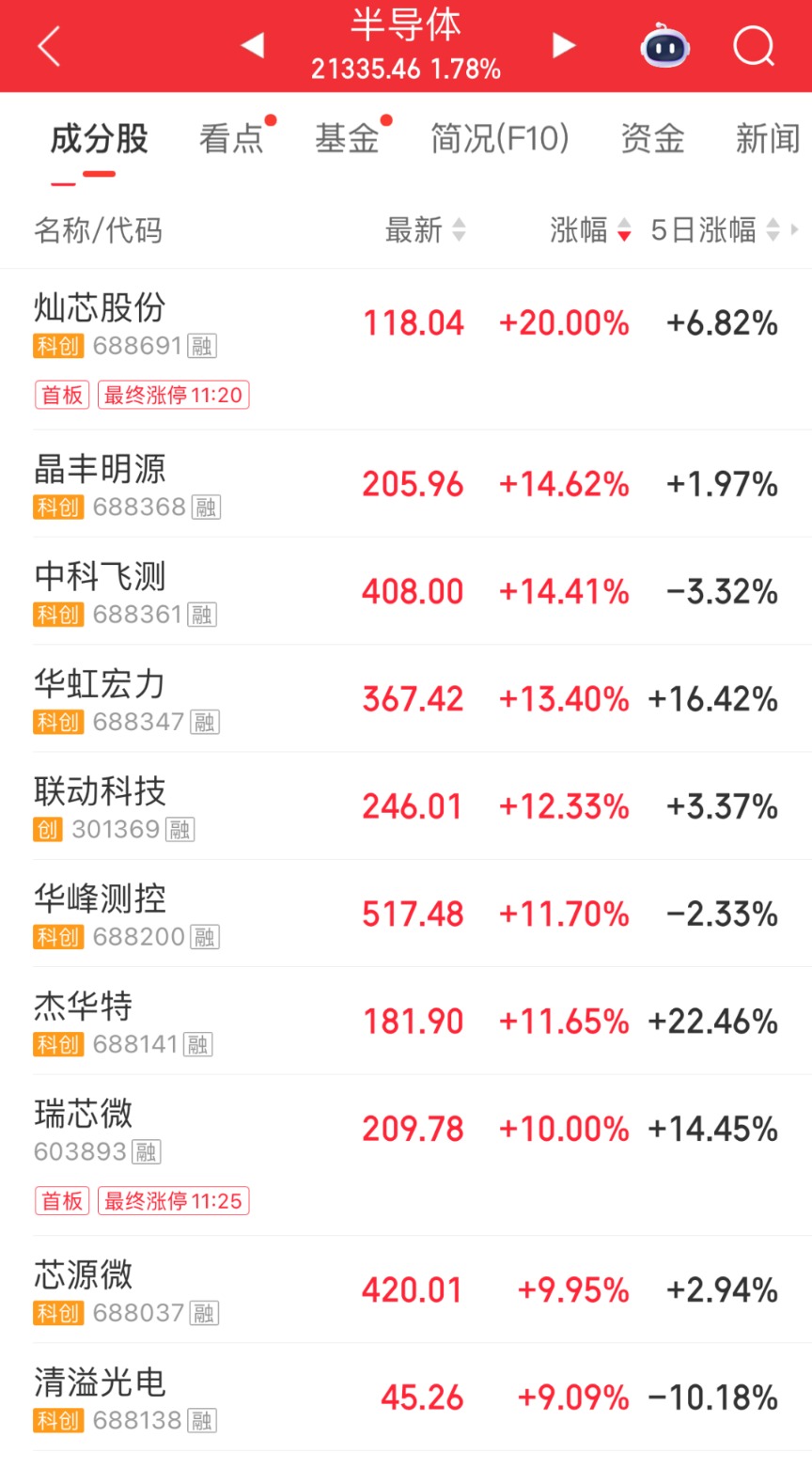This screenshot has height=1468, width=812.
Task: Open the 新闻 tab
Action: pyautogui.click(x=768, y=138)
